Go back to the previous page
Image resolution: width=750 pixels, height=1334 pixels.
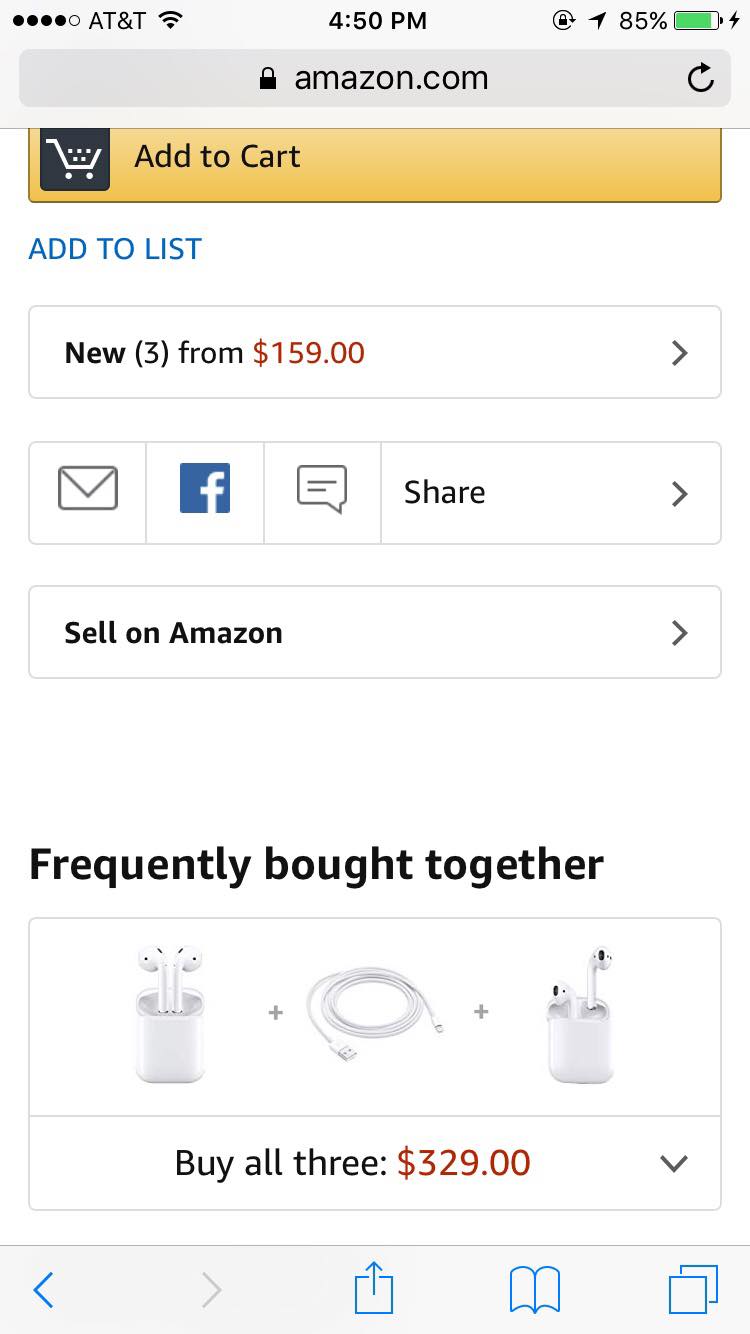(43, 1290)
